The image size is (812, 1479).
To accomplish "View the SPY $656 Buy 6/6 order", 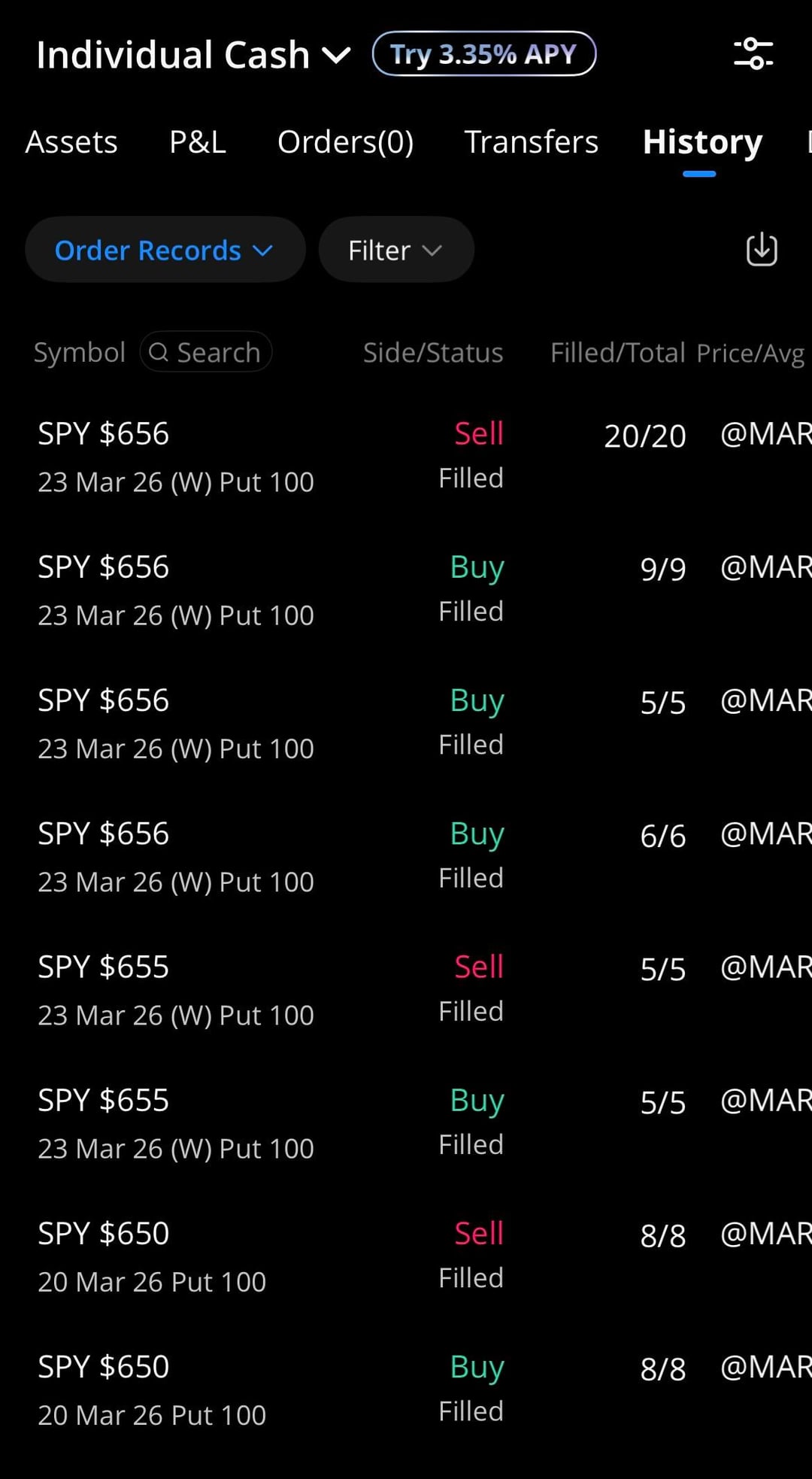I will click(x=406, y=857).
